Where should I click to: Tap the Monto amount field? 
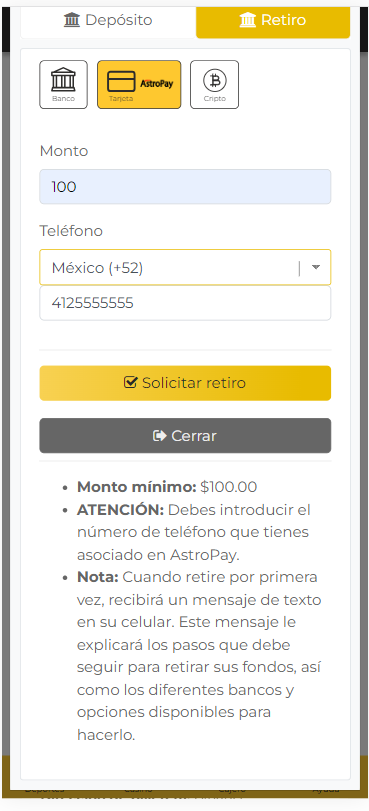point(185,187)
